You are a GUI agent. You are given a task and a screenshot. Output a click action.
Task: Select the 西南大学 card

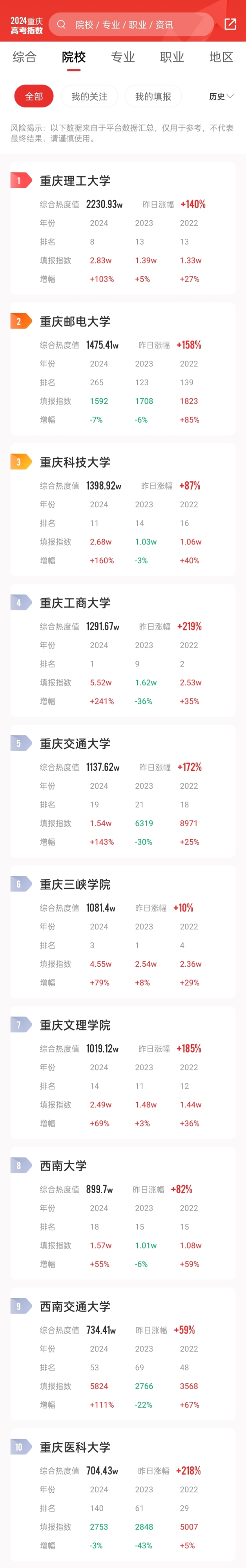[x=63, y=1165]
